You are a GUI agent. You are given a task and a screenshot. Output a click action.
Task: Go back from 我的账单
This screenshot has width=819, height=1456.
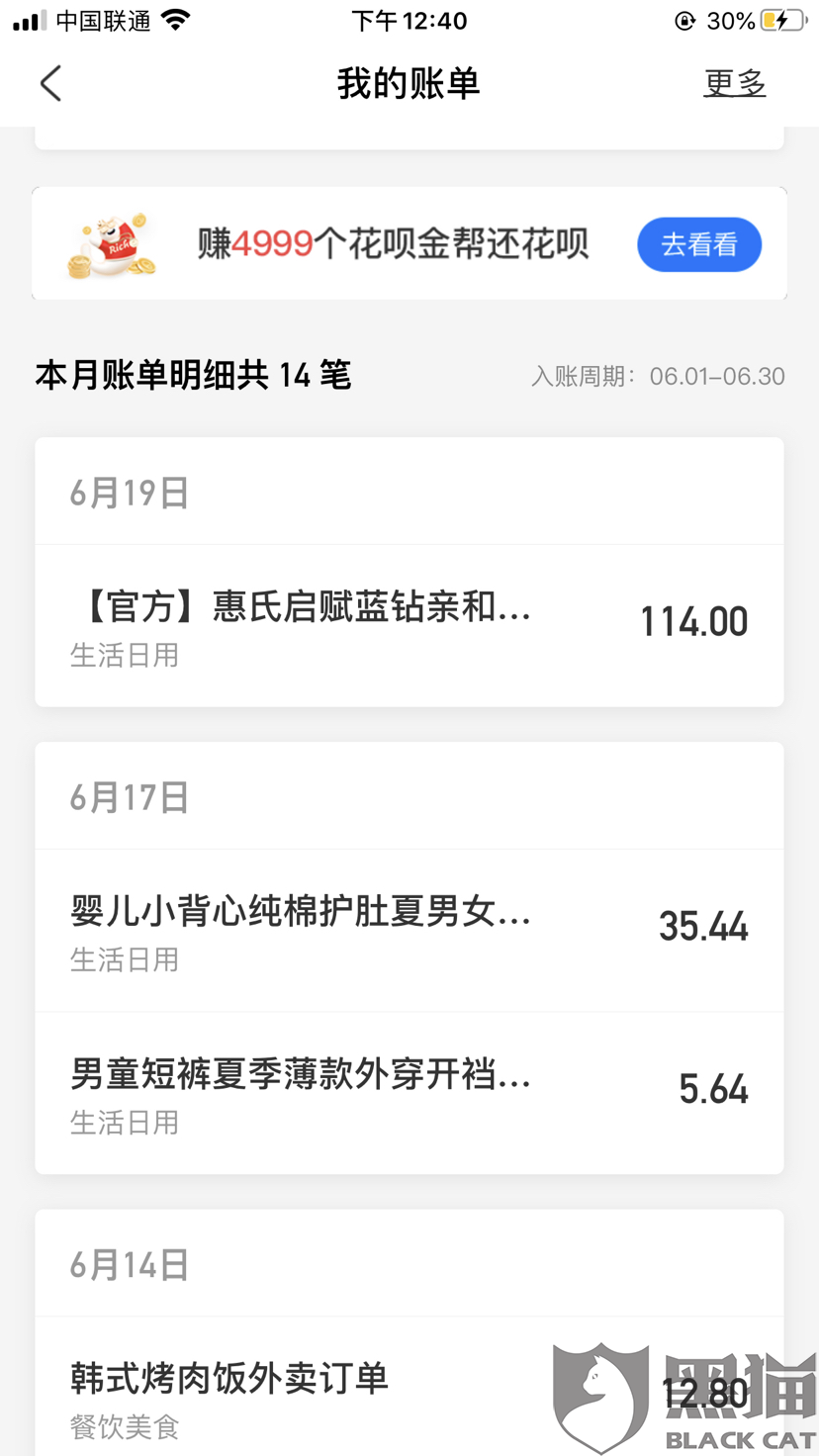pos(51,84)
